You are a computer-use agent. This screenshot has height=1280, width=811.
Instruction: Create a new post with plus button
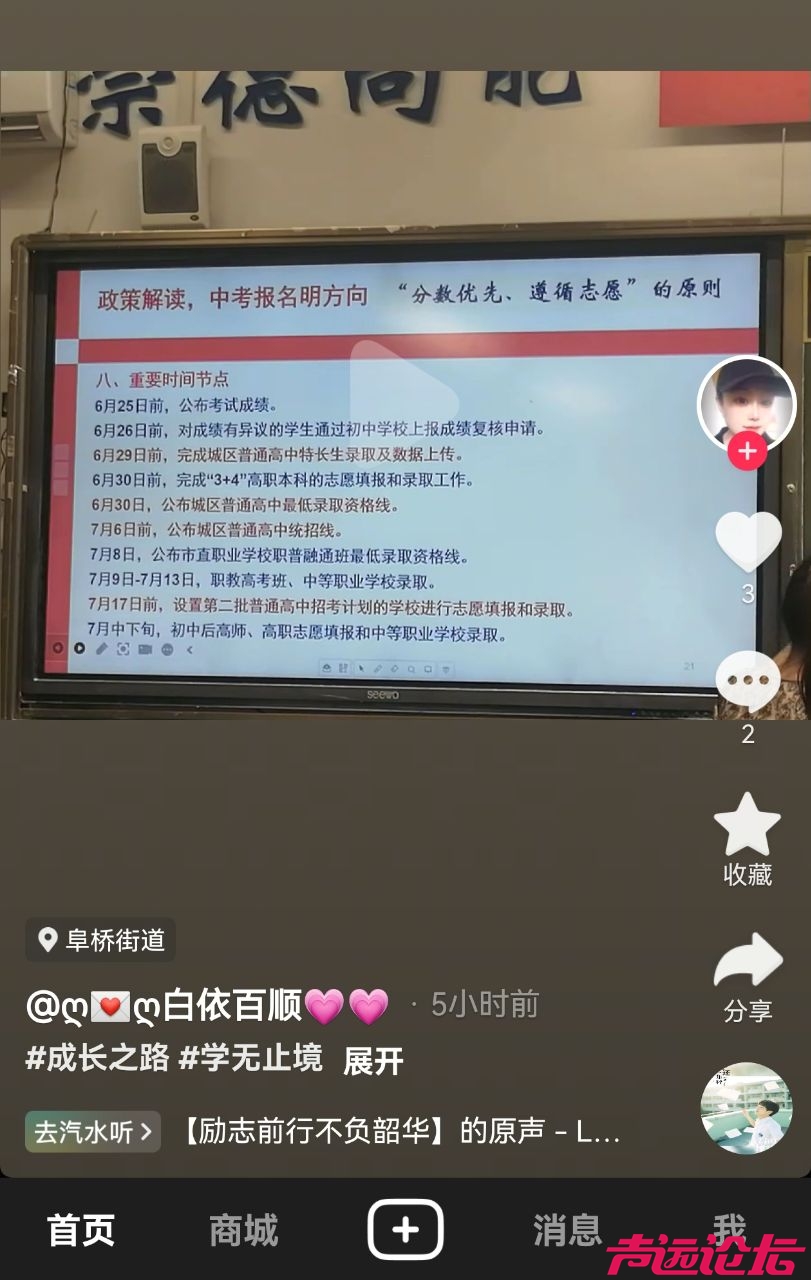click(x=405, y=1230)
